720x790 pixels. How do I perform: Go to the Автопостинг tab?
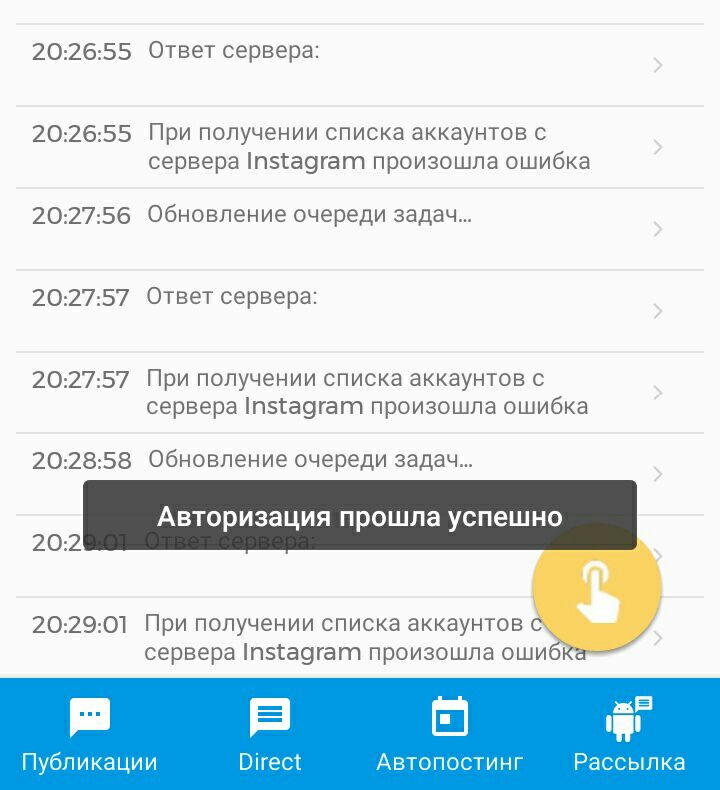coord(449,735)
